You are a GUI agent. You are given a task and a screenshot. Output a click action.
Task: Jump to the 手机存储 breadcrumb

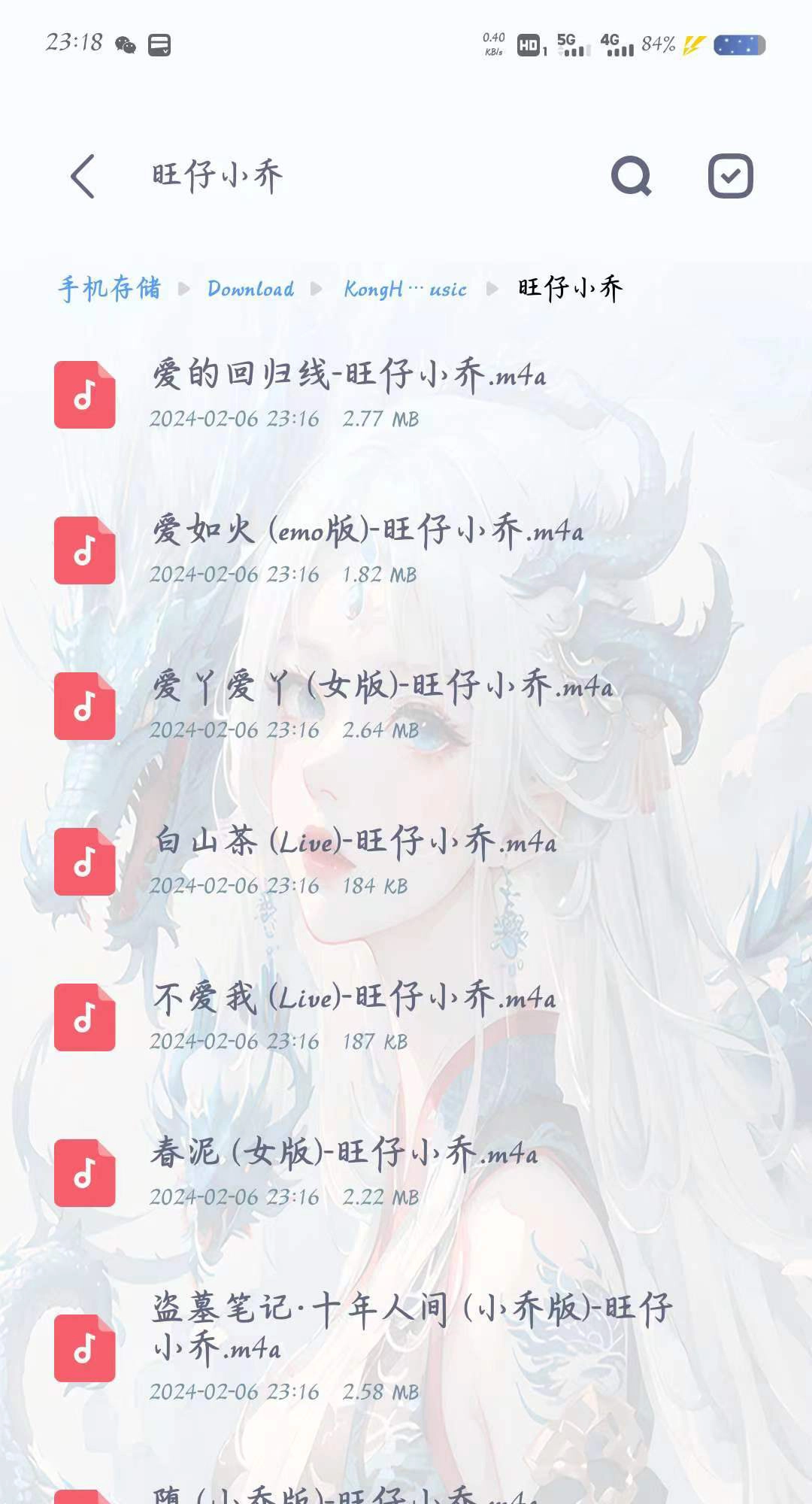click(110, 289)
